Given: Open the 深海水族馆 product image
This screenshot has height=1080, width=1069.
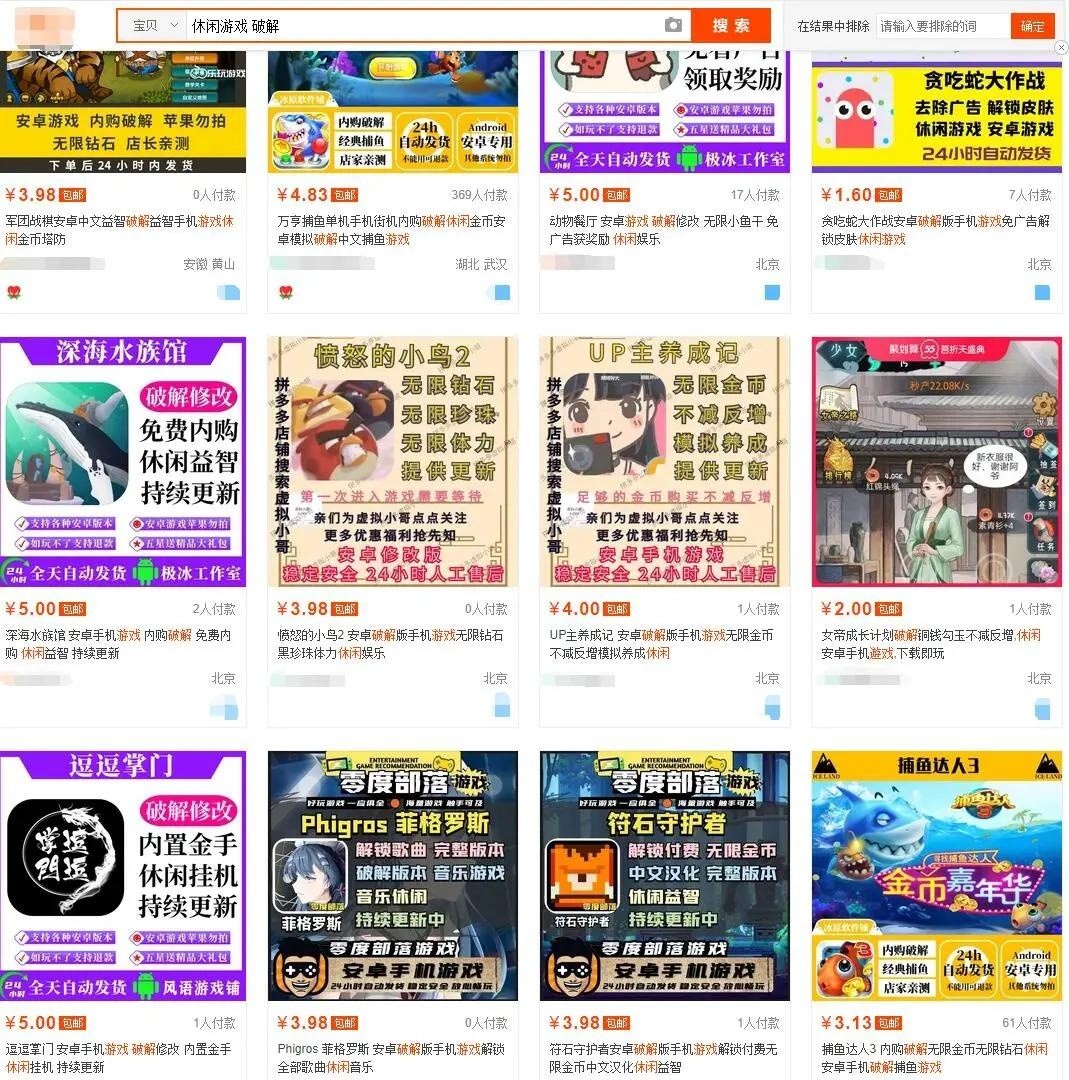Looking at the screenshot, I should [123, 462].
